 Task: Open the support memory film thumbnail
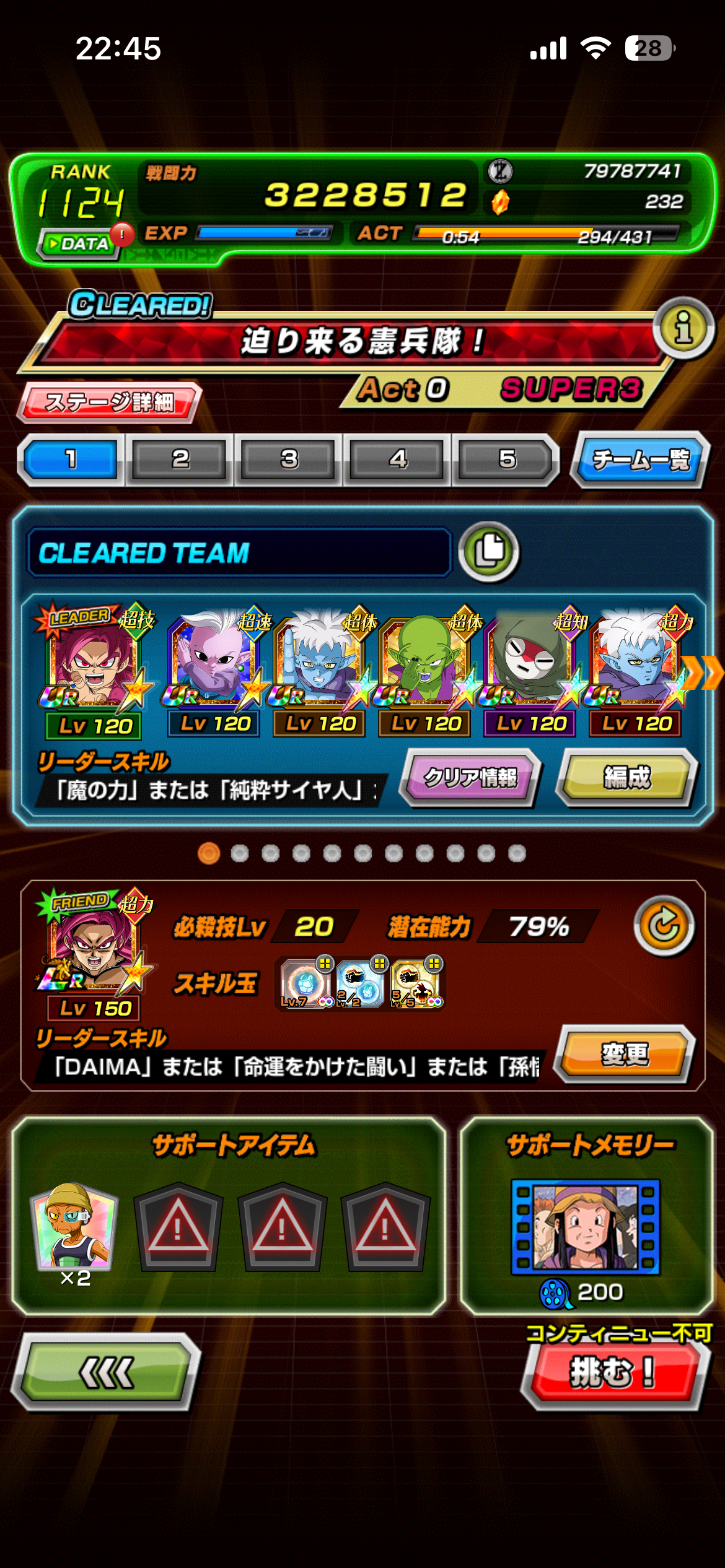[586, 1227]
